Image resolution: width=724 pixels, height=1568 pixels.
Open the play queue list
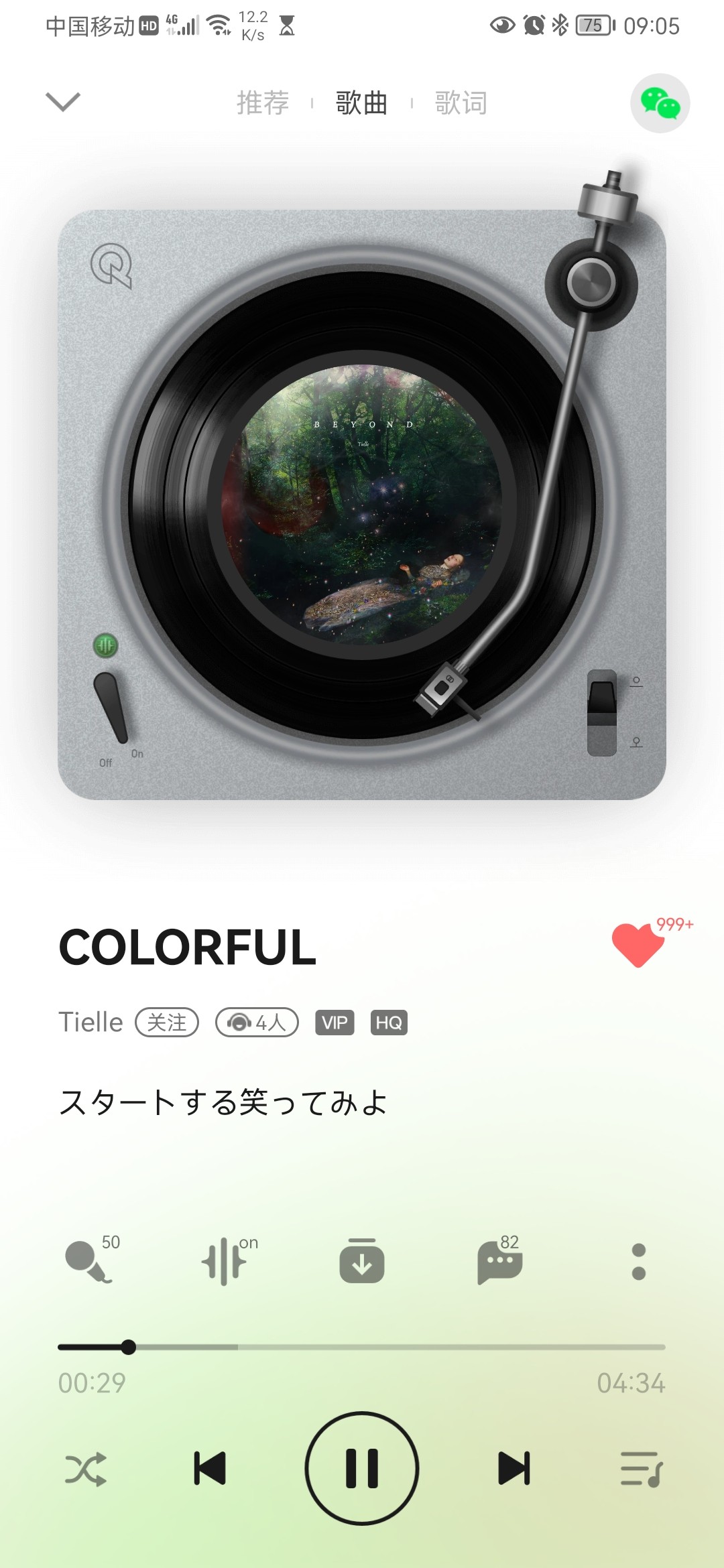[x=642, y=1469]
